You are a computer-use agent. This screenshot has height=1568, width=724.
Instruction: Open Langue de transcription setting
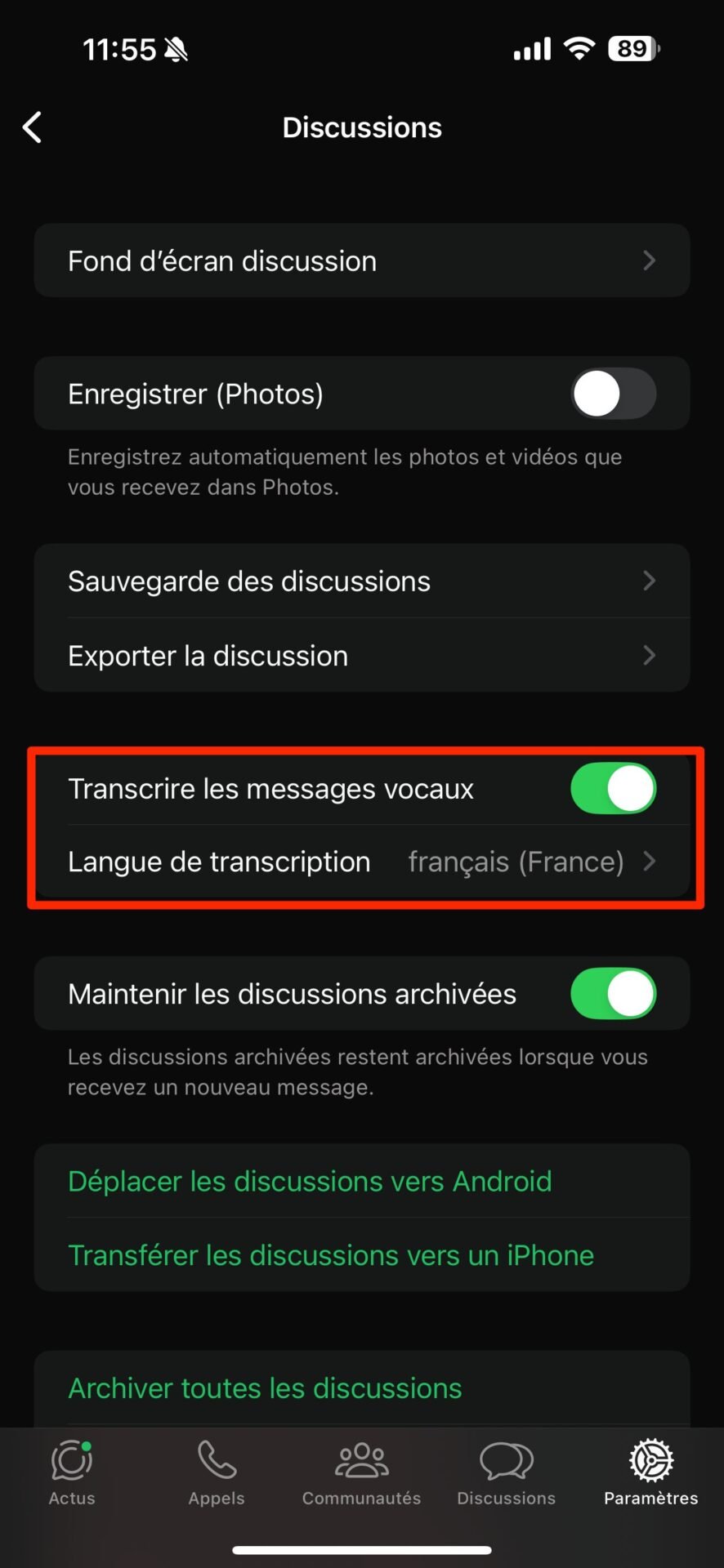tap(362, 862)
